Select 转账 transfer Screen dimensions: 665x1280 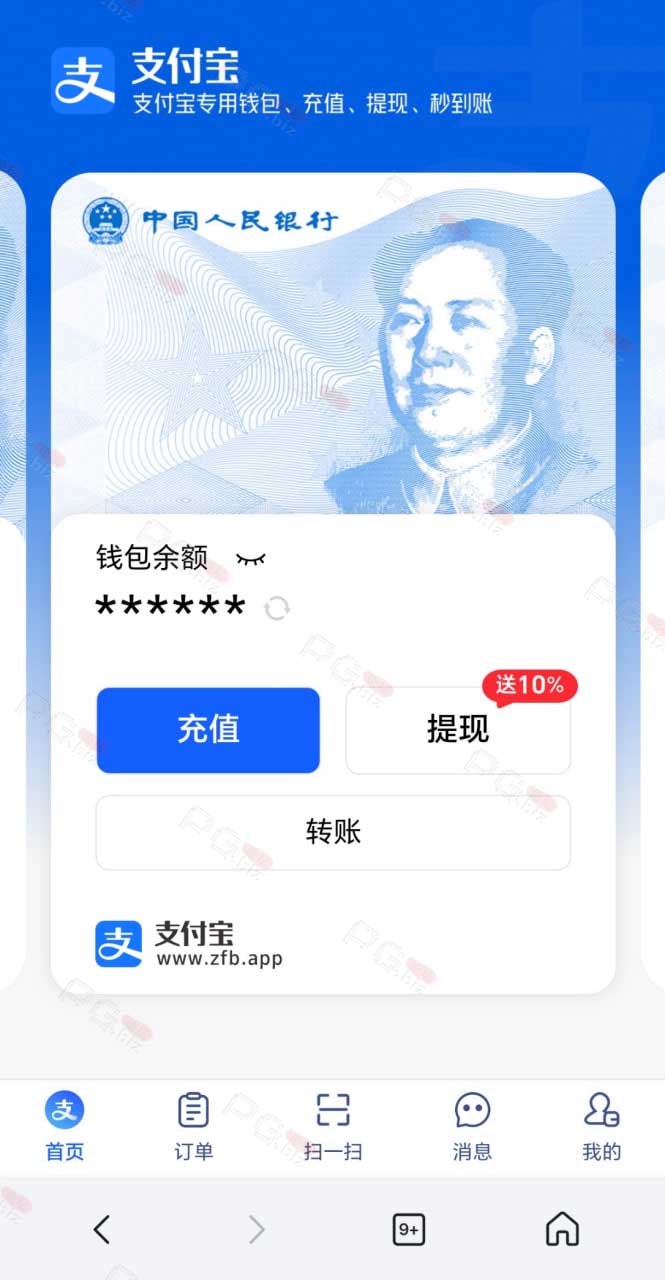pos(333,832)
